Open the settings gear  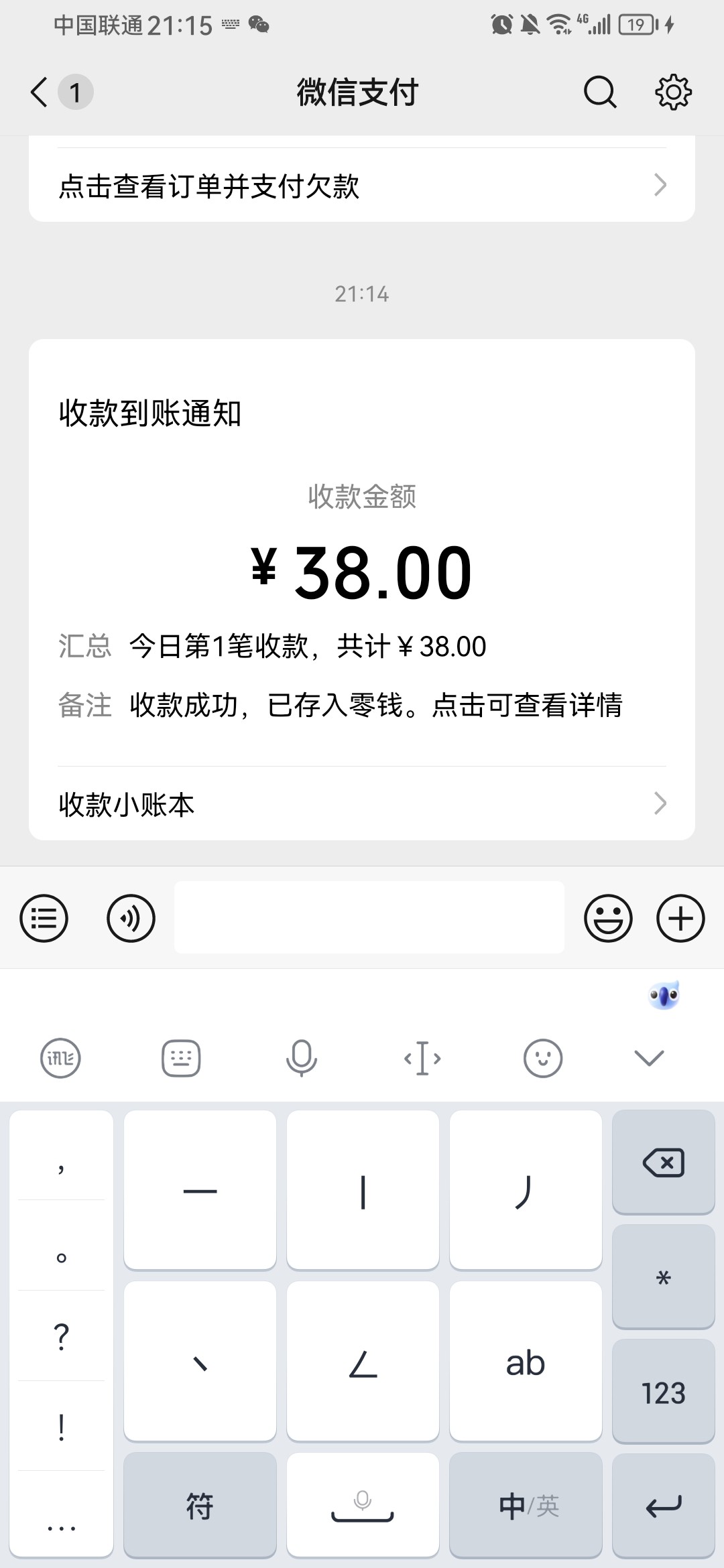point(673,92)
